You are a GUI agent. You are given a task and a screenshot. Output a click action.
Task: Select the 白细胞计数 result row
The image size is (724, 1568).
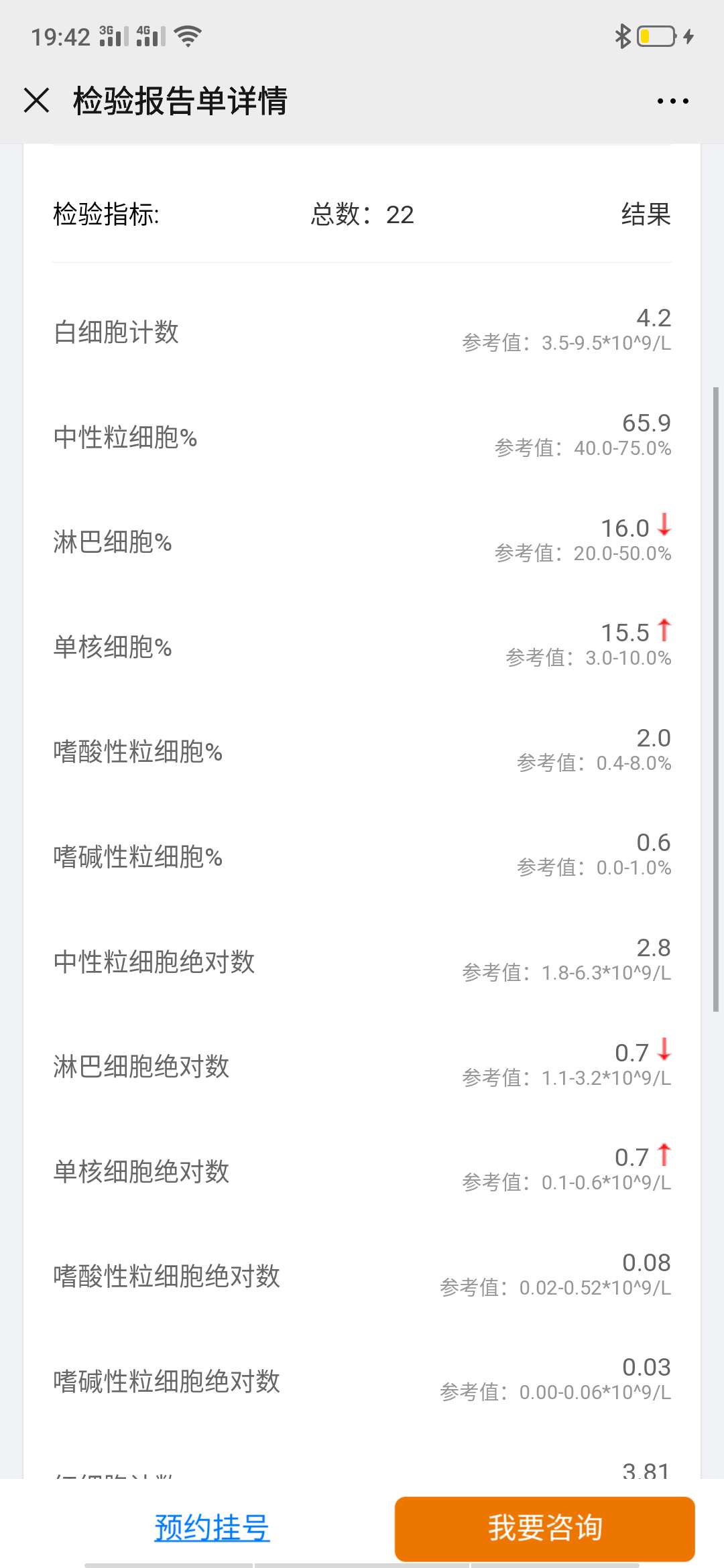pos(362,332)
